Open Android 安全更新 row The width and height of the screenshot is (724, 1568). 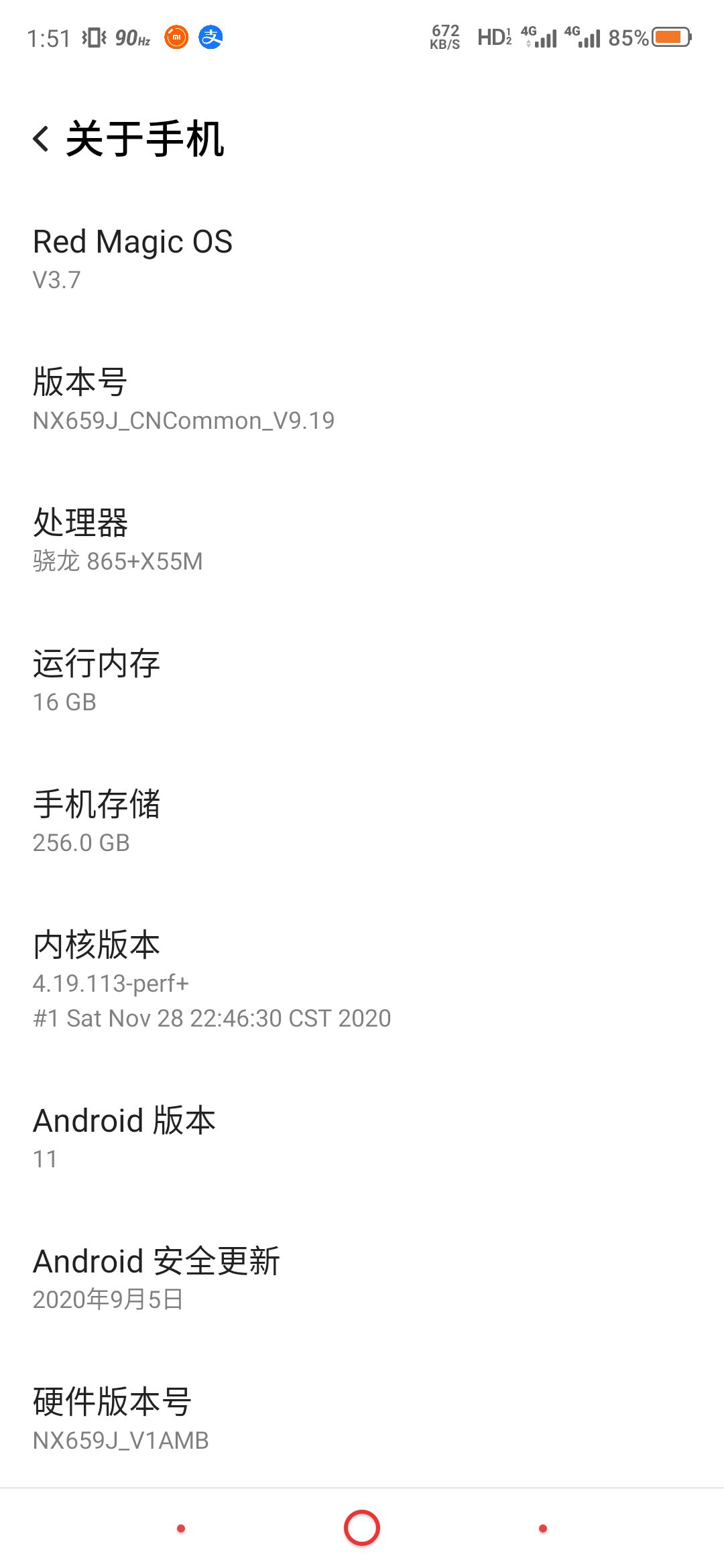(x=362, y=1279)
